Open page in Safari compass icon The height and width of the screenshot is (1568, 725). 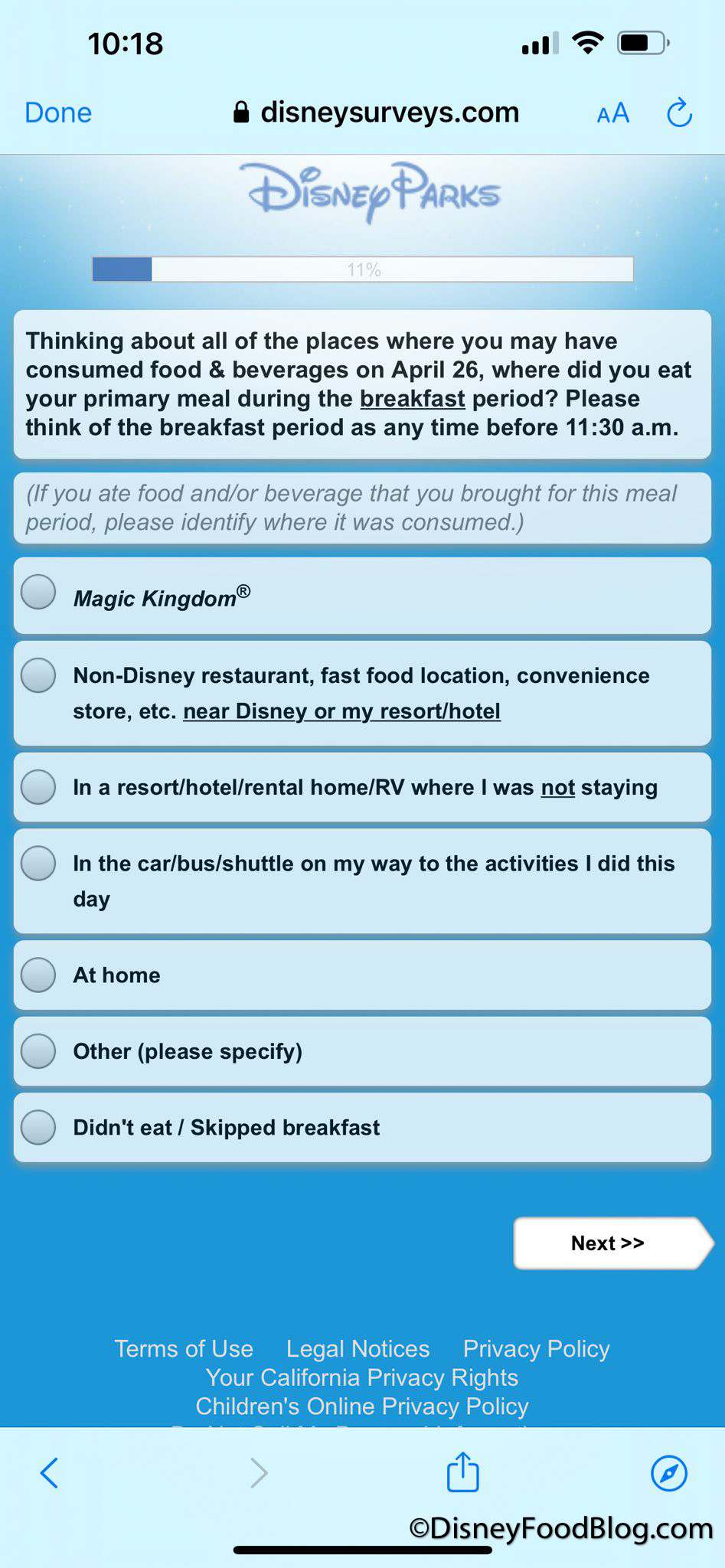(x=668, y=1472)
